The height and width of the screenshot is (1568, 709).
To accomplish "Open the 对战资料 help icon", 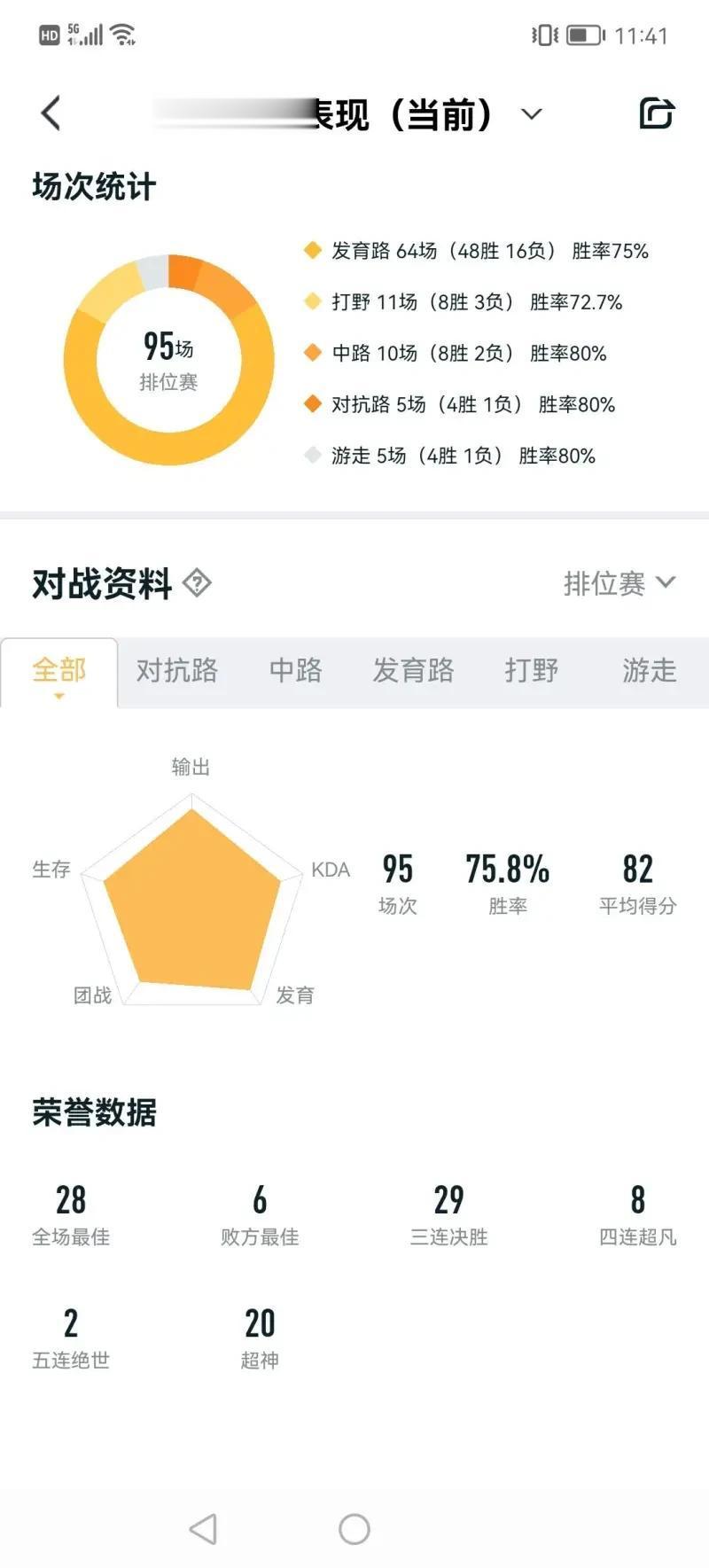I will click(197, 583).
